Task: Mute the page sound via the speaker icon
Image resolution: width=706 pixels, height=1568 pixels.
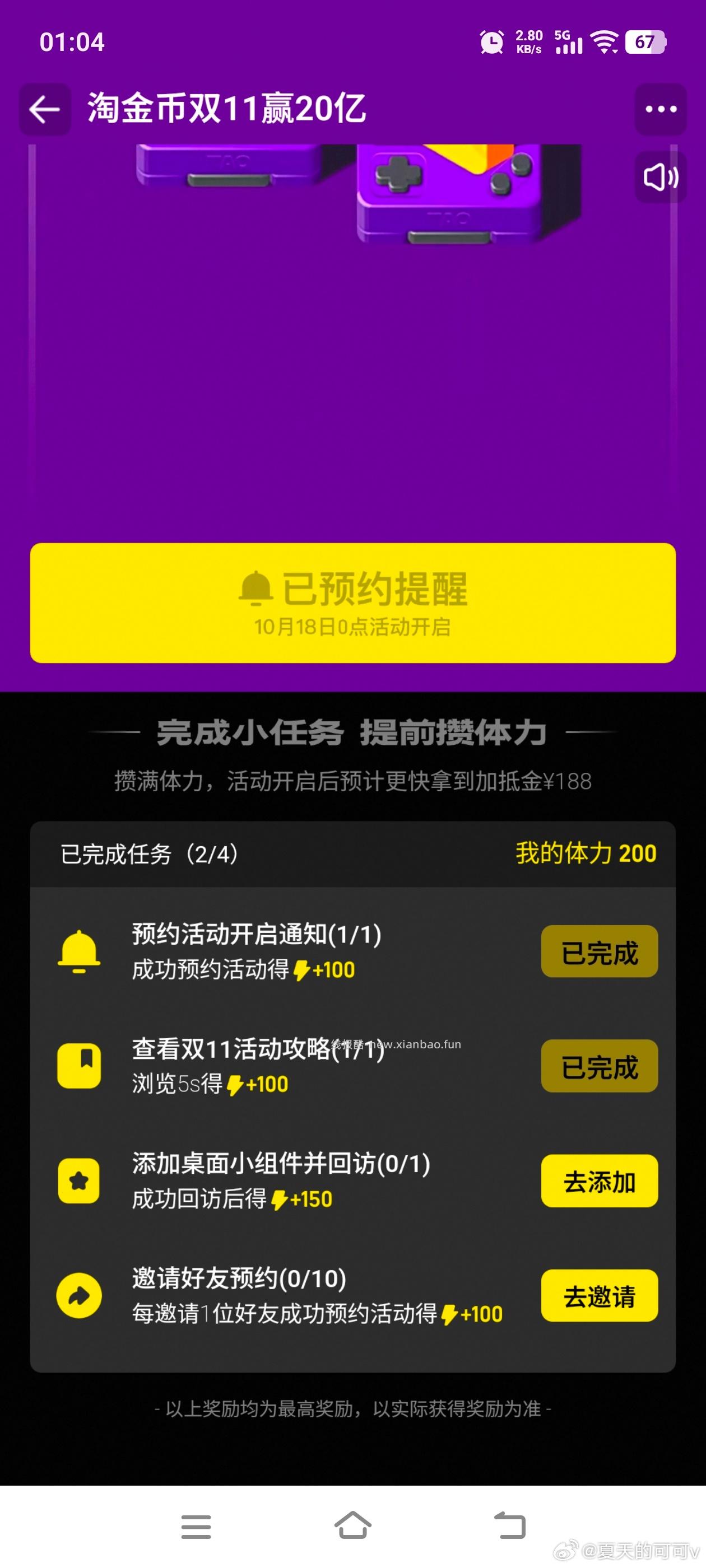Action: (660, 177)
